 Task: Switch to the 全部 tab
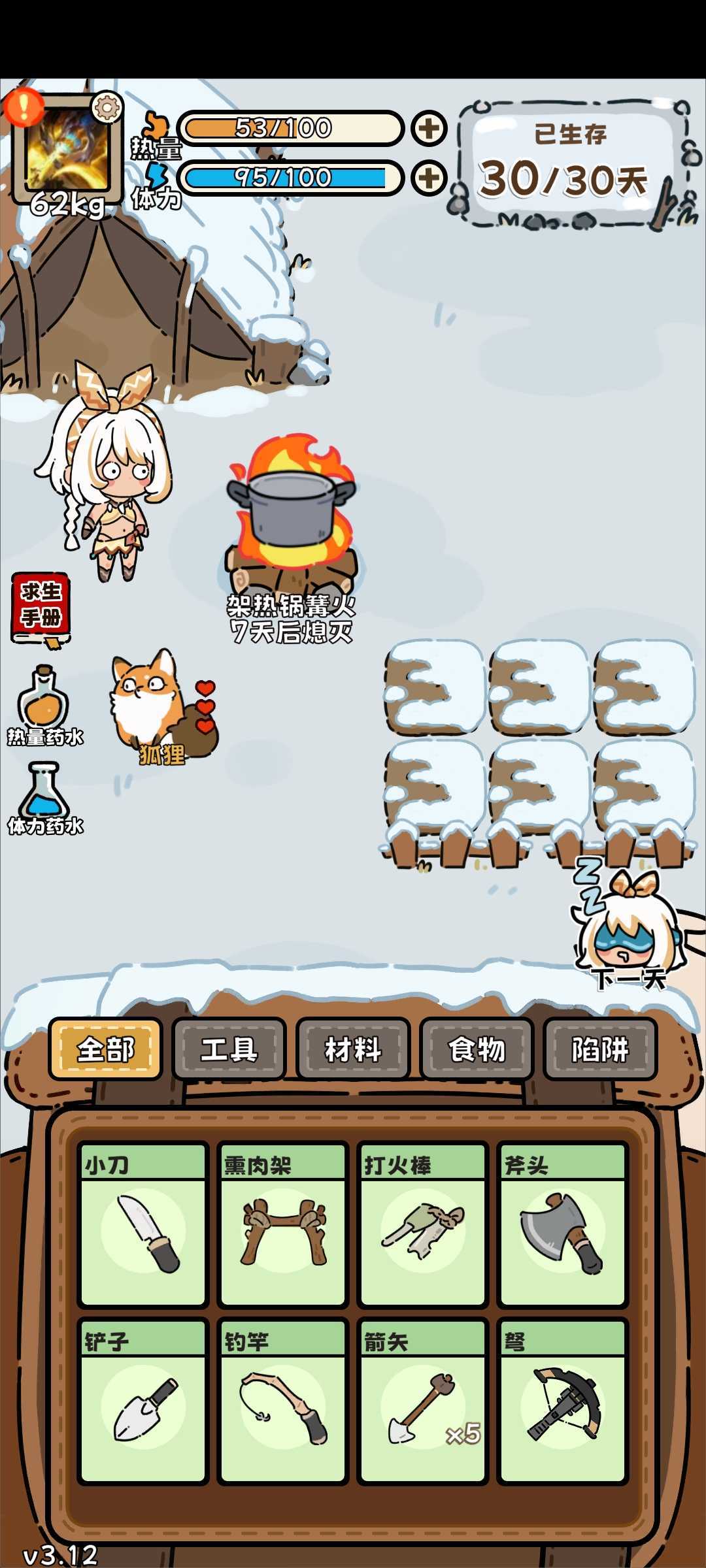point(105,1049)
